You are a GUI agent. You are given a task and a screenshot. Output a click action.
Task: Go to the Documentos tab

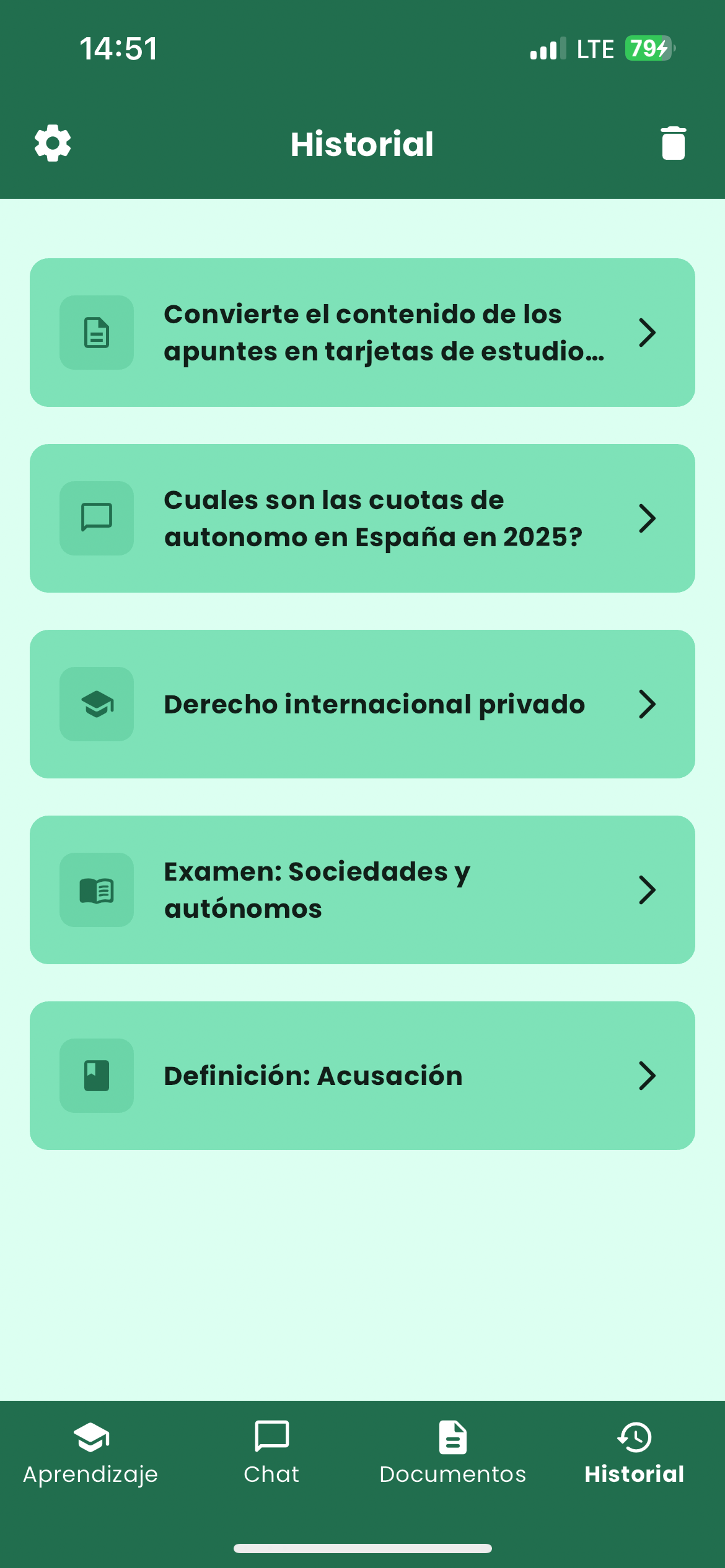click(452, 1453)
